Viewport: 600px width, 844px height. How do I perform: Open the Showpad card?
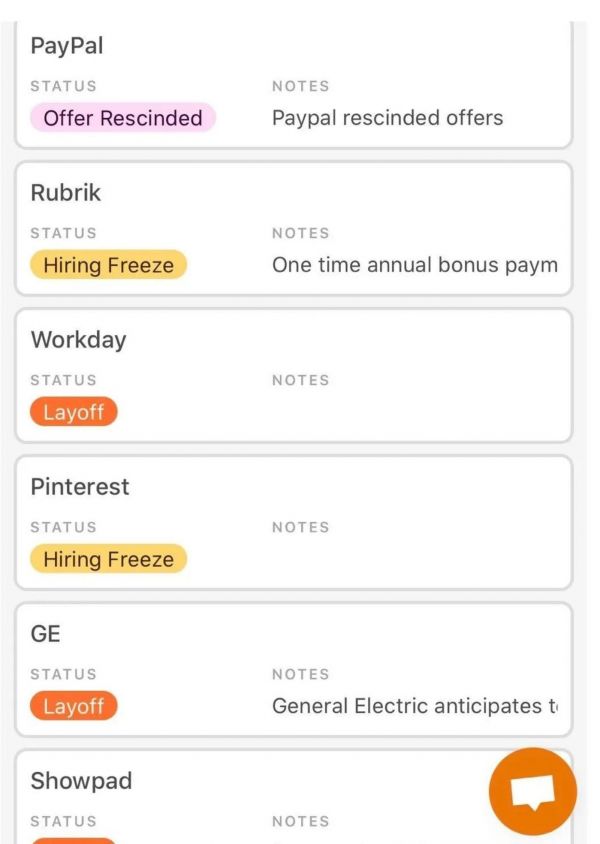[x=250, y=800]
